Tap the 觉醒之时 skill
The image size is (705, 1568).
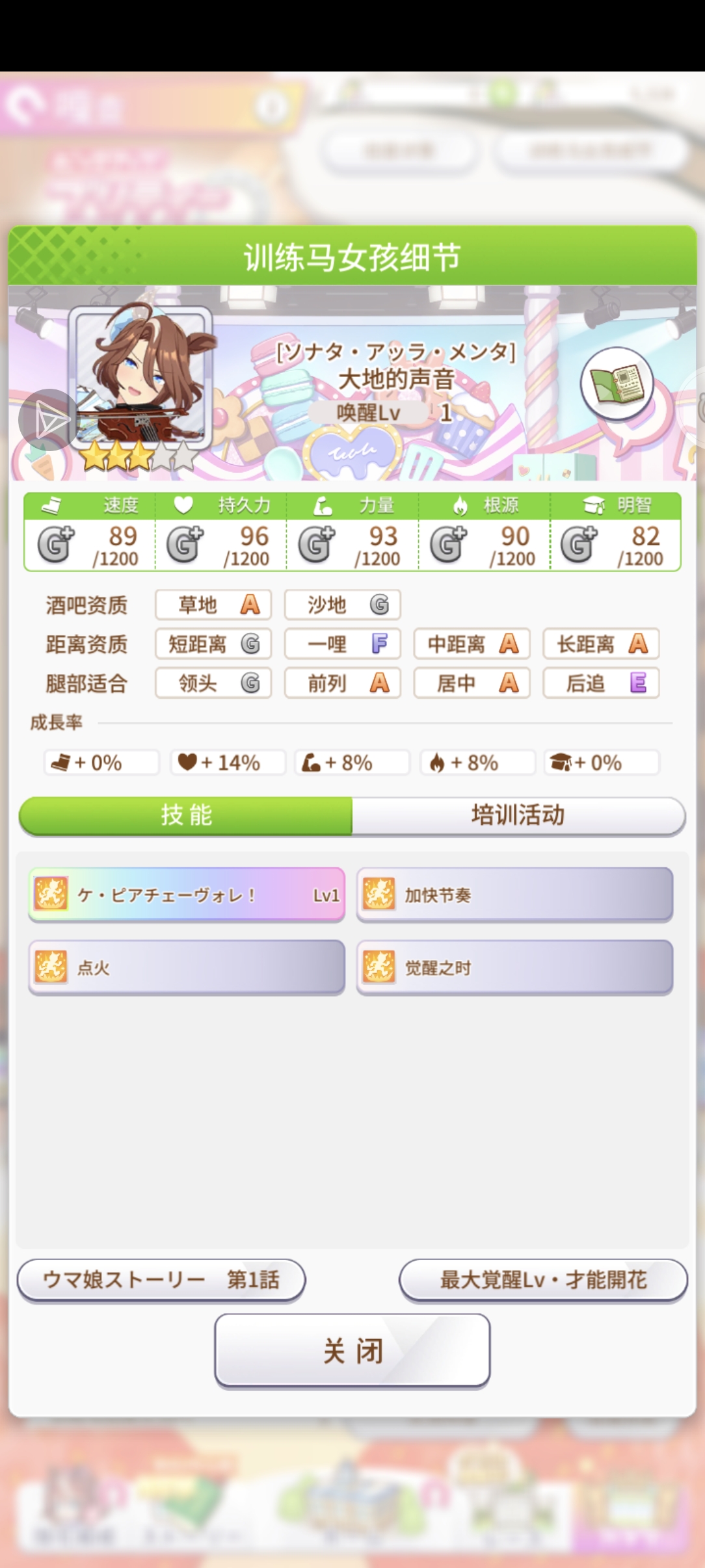point(514,967)
